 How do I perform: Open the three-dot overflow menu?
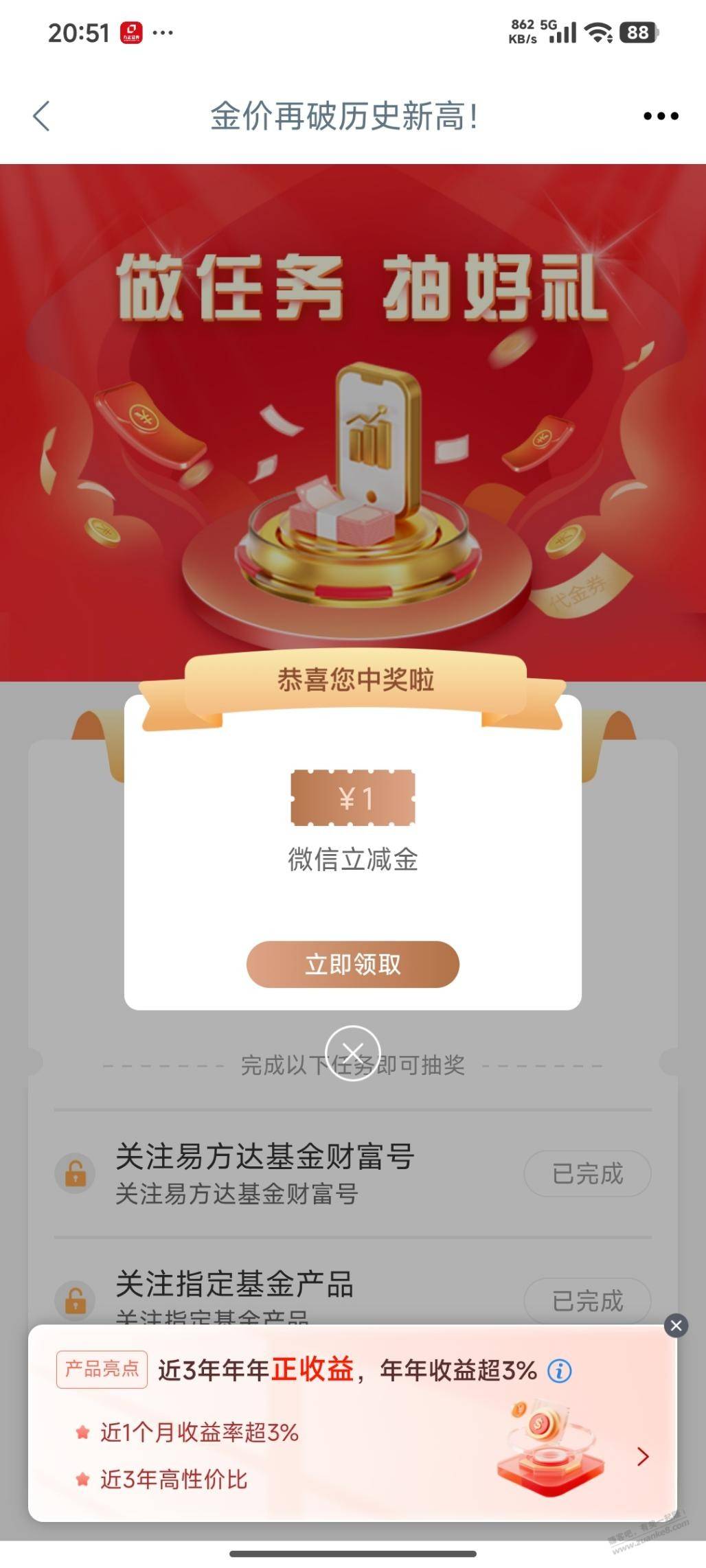(x=660, y=116)
